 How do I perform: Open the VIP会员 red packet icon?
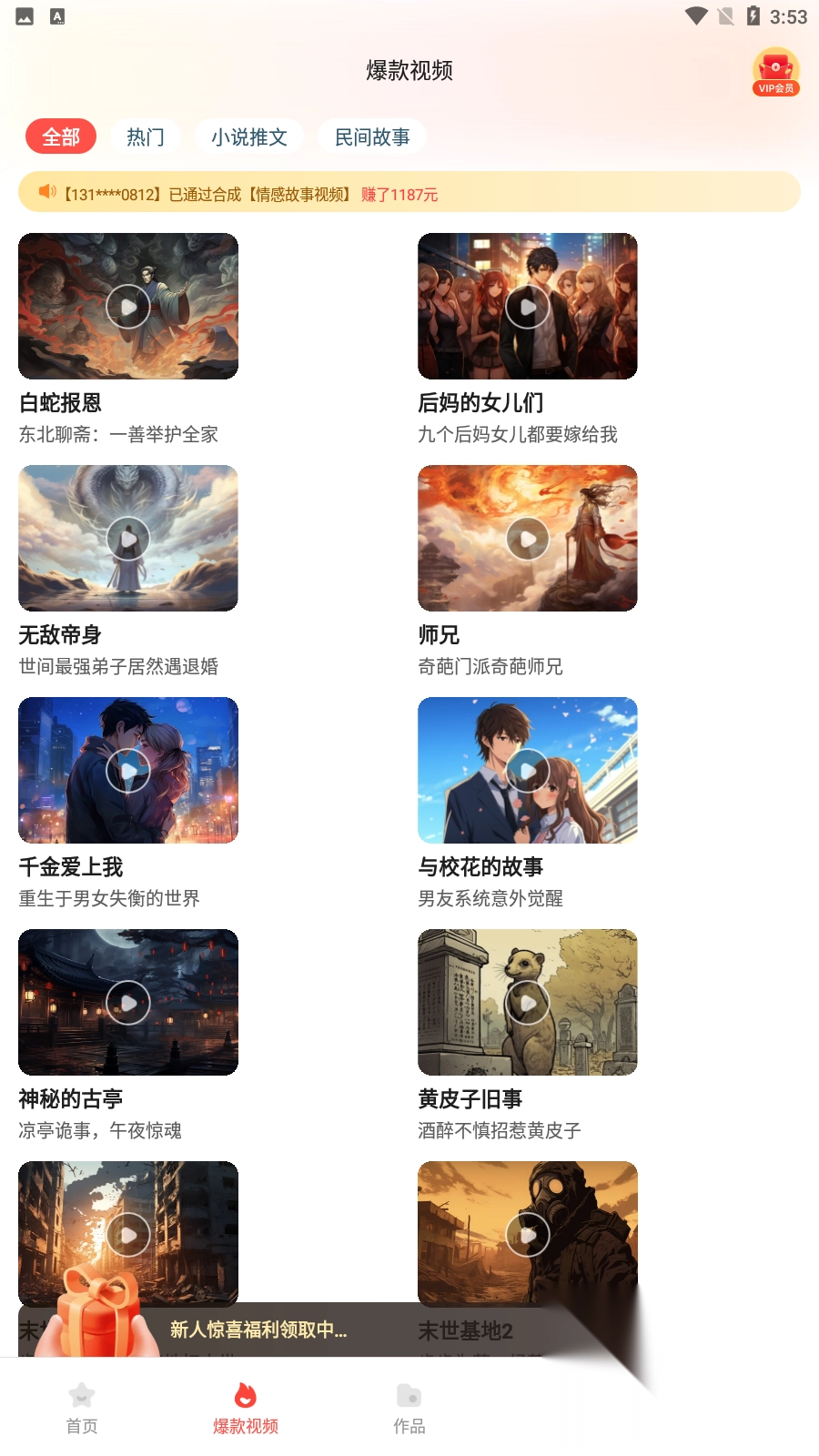pos(773,70)
